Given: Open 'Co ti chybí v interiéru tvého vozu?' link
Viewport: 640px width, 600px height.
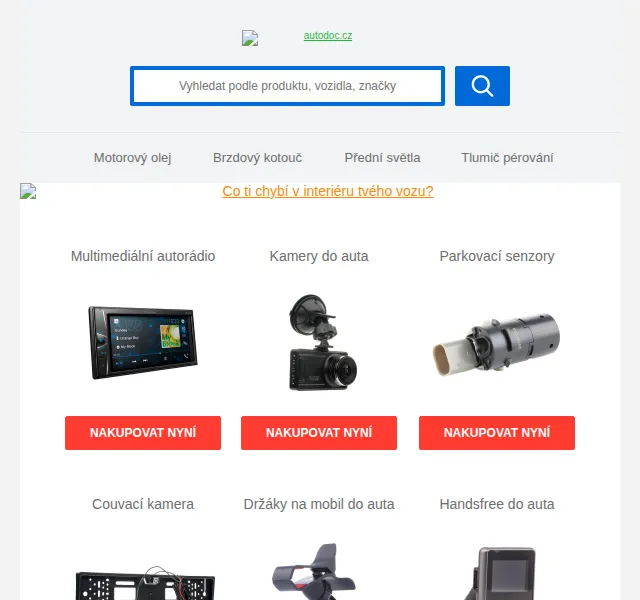Looking at the screenshot, I should click(x=328, y=191).
